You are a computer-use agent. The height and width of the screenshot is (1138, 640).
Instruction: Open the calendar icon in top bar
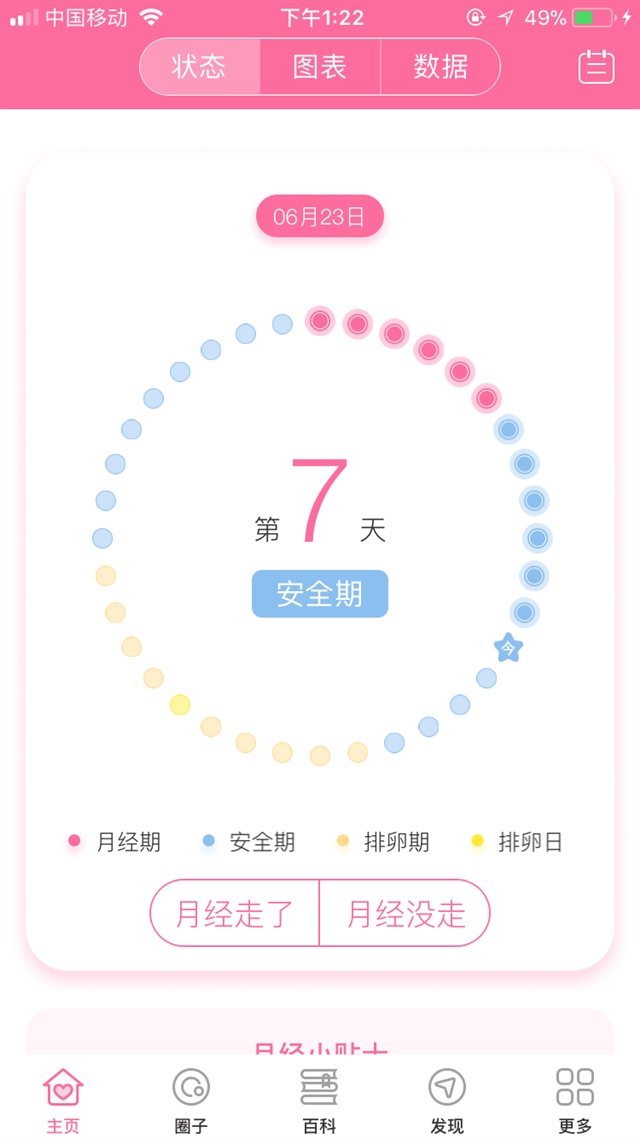tap(596, 67)
